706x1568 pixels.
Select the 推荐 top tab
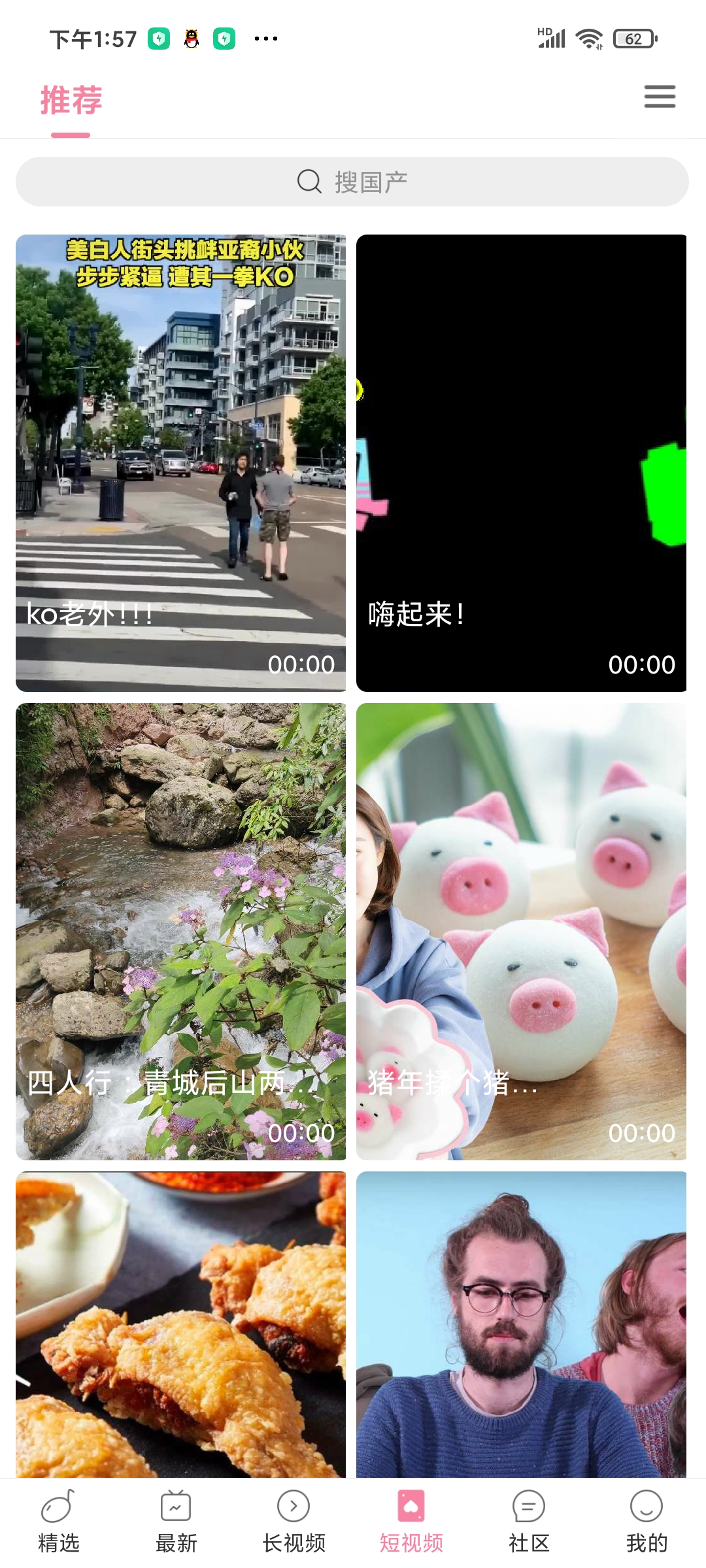[x=71, y=101]
